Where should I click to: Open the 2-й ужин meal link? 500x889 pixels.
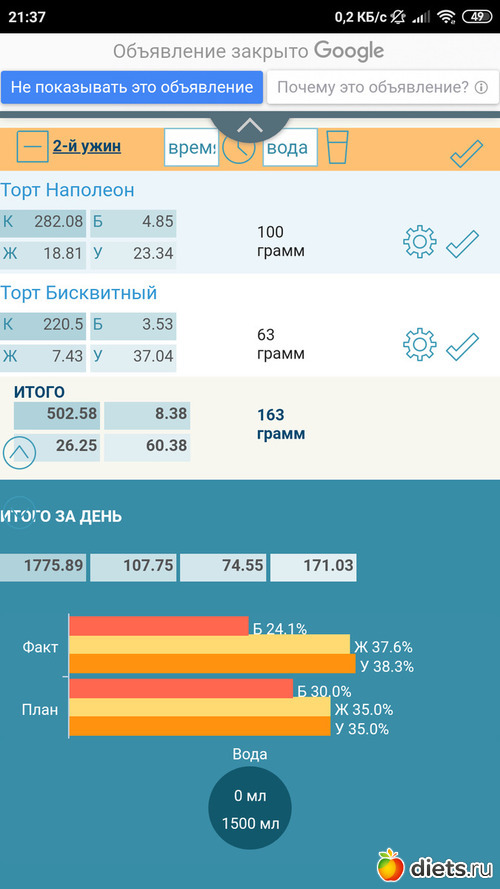[x=87, y=147]
